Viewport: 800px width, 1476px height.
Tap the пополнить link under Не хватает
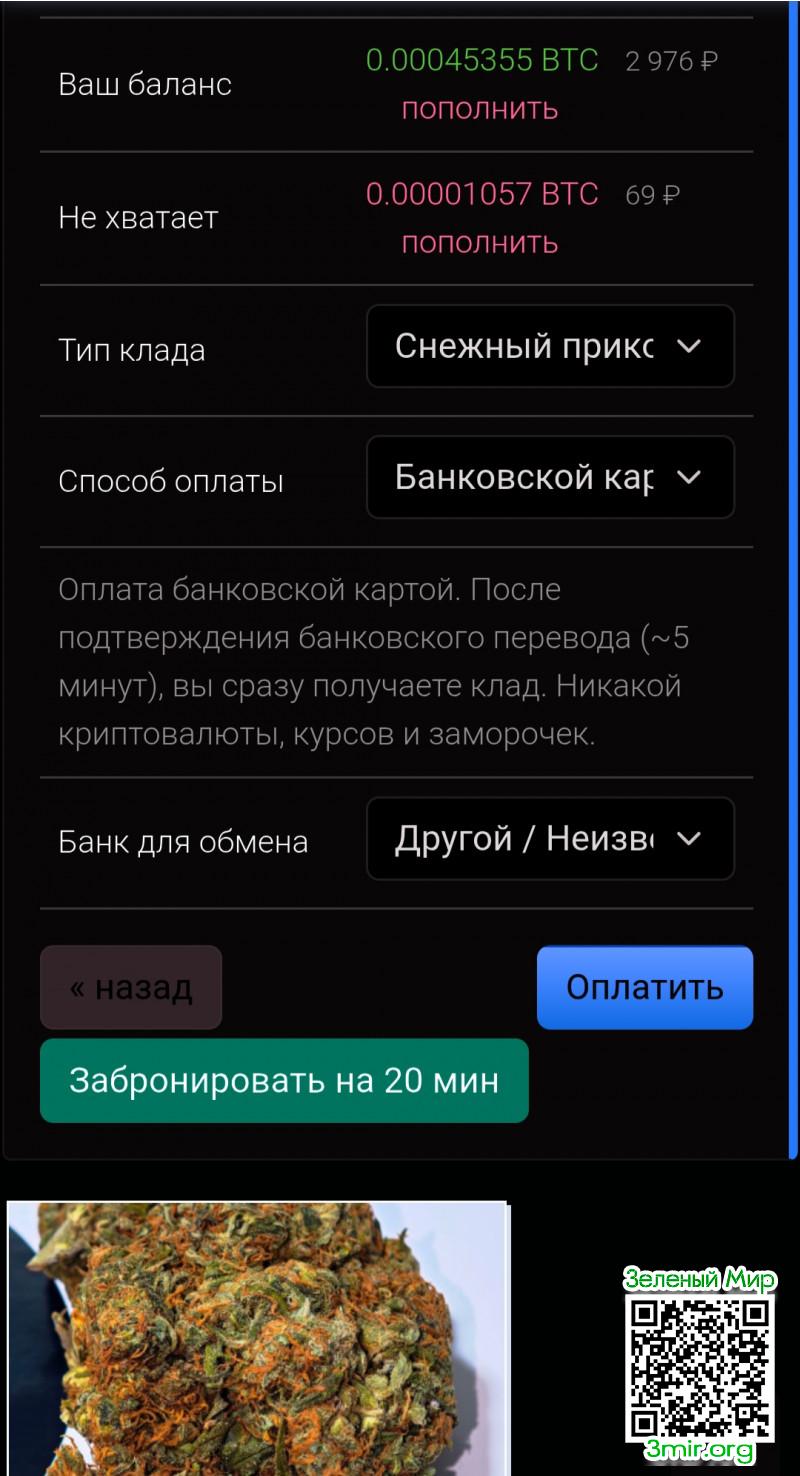tap(479, 243)
